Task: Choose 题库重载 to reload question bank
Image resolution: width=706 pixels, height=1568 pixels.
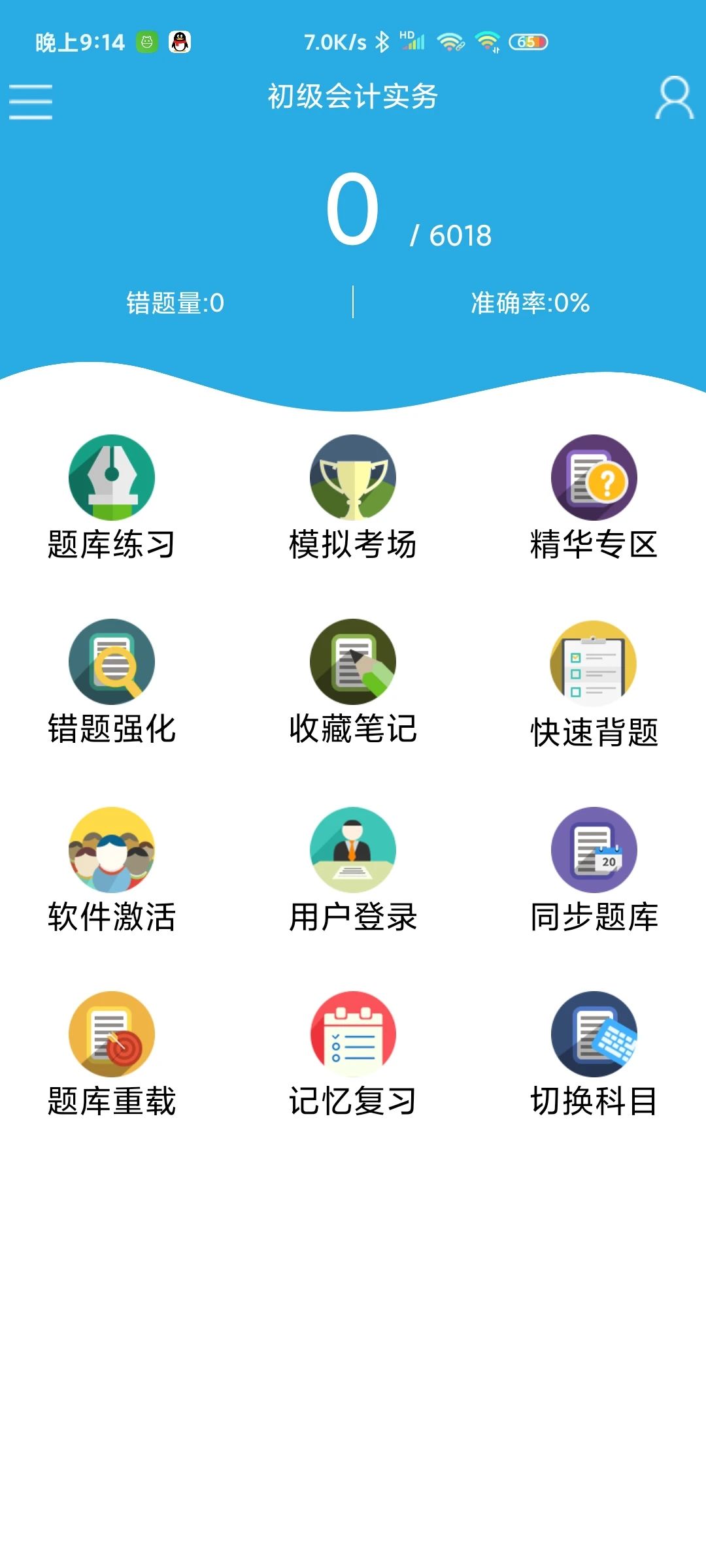Action: (112, 1054)
